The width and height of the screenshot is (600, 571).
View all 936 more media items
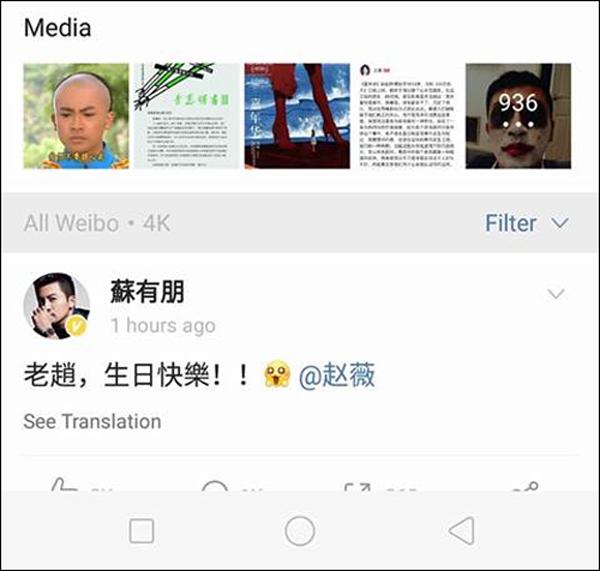coord(518,116)
